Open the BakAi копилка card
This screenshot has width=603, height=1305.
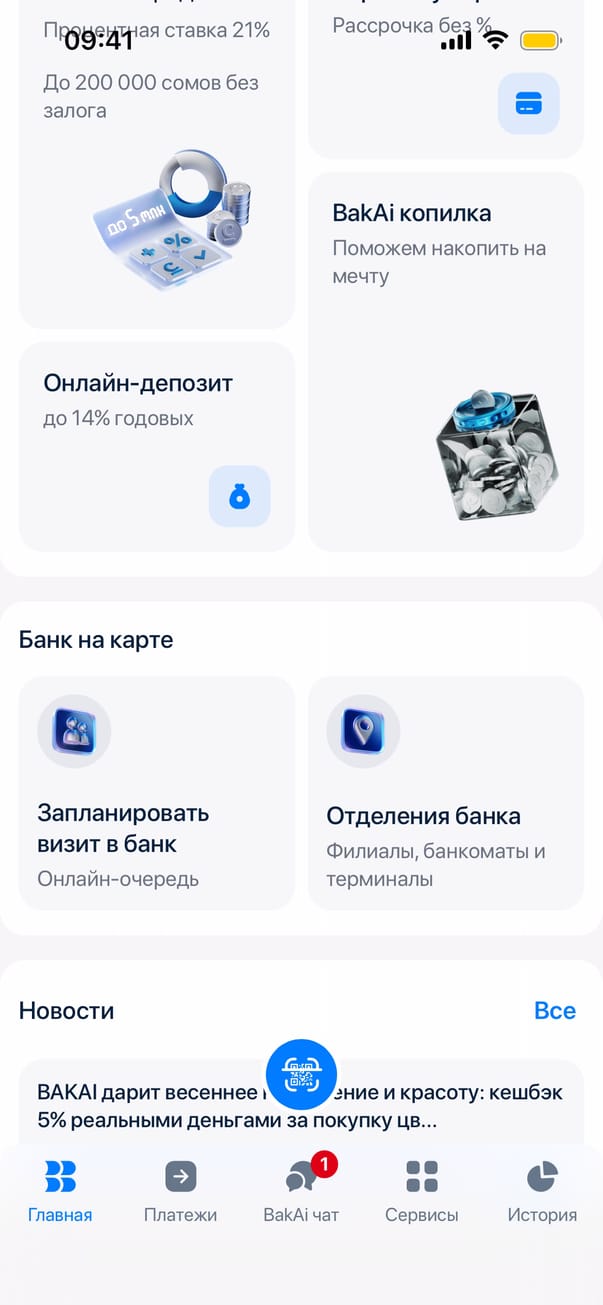(445, 360)
